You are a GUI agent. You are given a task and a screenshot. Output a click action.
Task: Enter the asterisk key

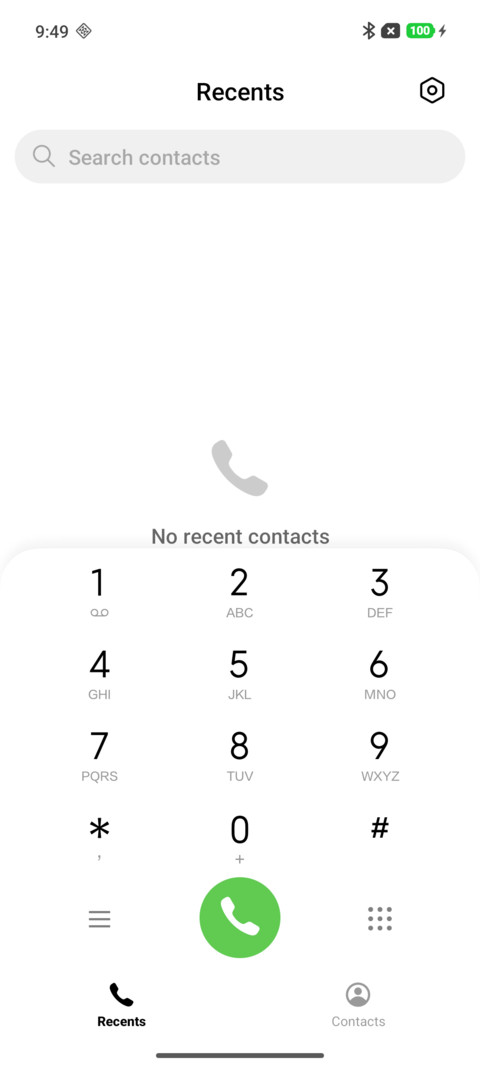99,839
